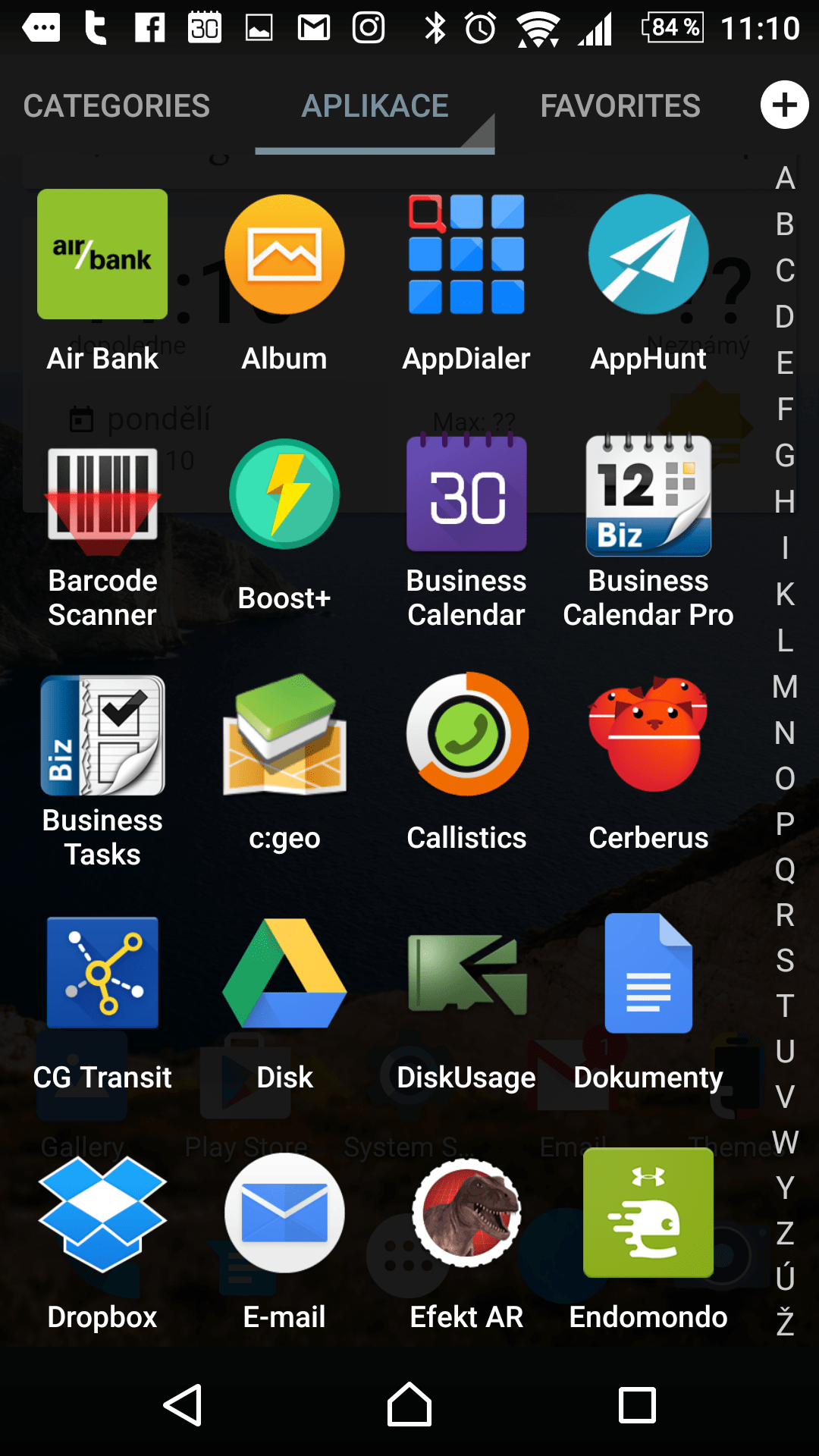Viewport: 819px width, 1456px height.
Task: Open the Disk app
Action: coord(284,1003)
